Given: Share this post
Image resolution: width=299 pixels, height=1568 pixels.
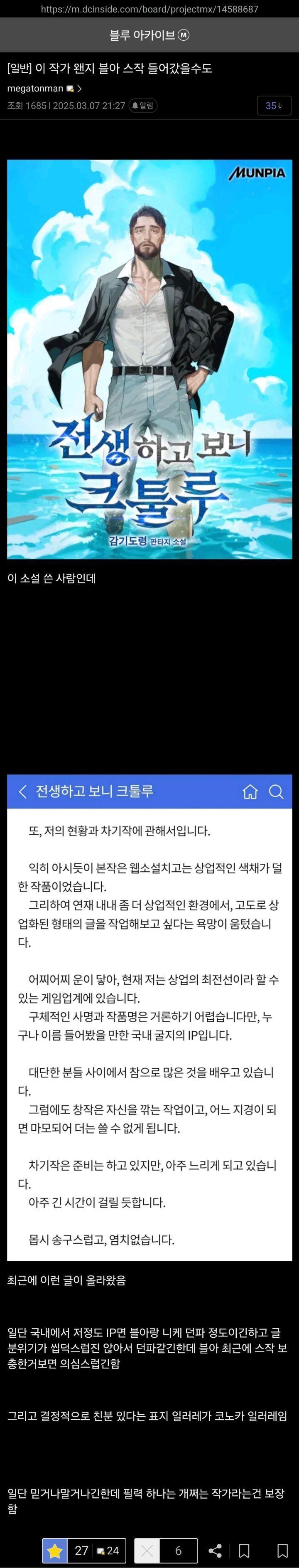Looking at the screenshot, I should [x=215, y=1550].
